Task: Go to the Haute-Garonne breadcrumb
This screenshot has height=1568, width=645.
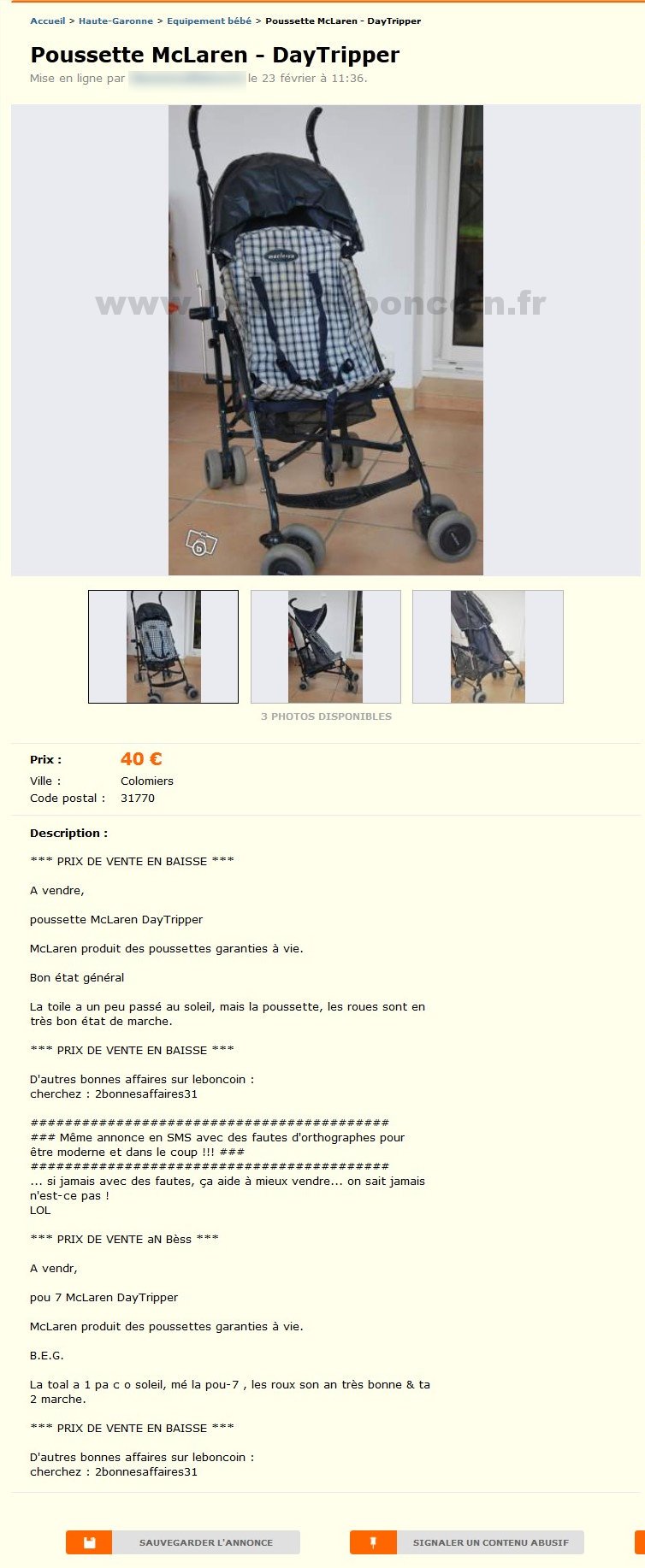Action: pos(115,21)
